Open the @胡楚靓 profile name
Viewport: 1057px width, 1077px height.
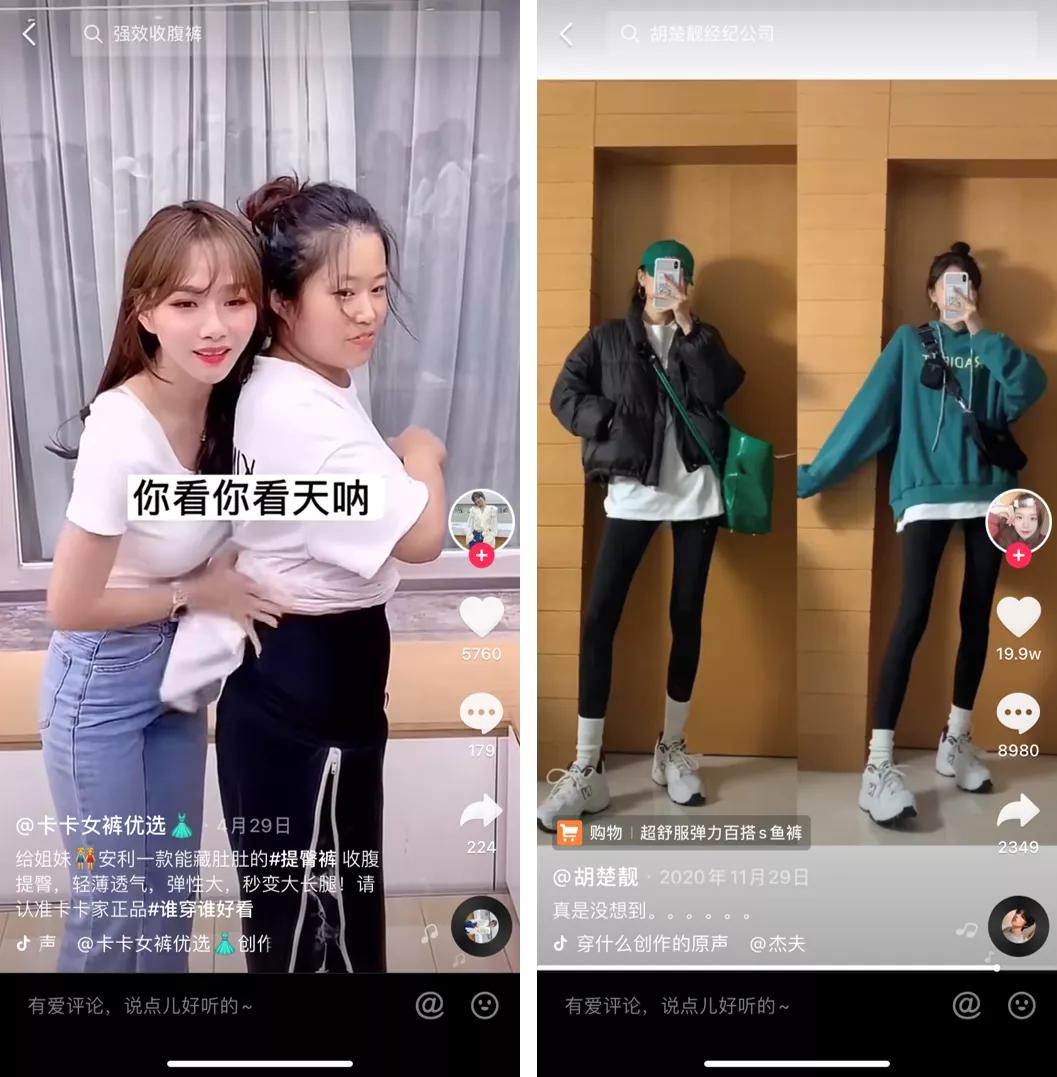(595, 877)
